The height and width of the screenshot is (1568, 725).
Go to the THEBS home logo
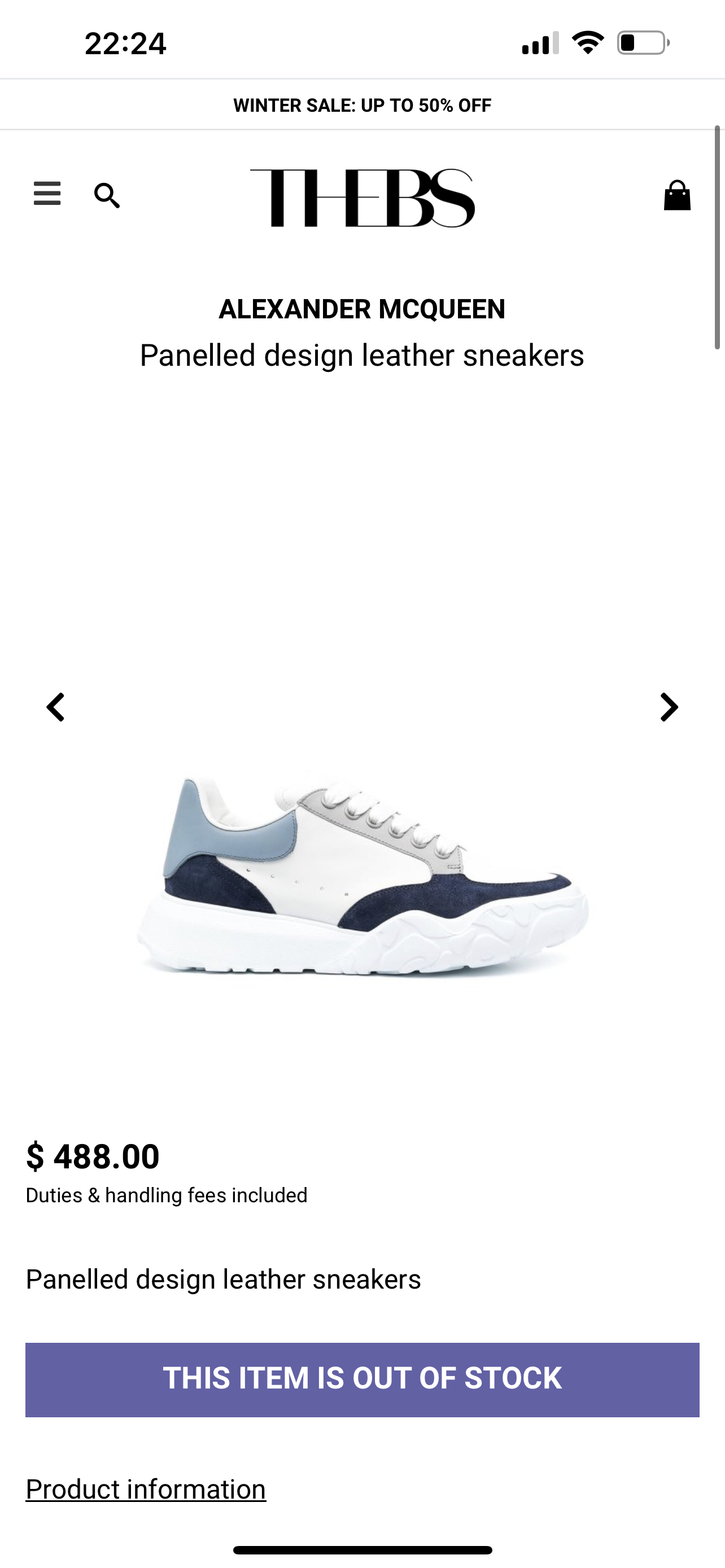pos(362,197)
